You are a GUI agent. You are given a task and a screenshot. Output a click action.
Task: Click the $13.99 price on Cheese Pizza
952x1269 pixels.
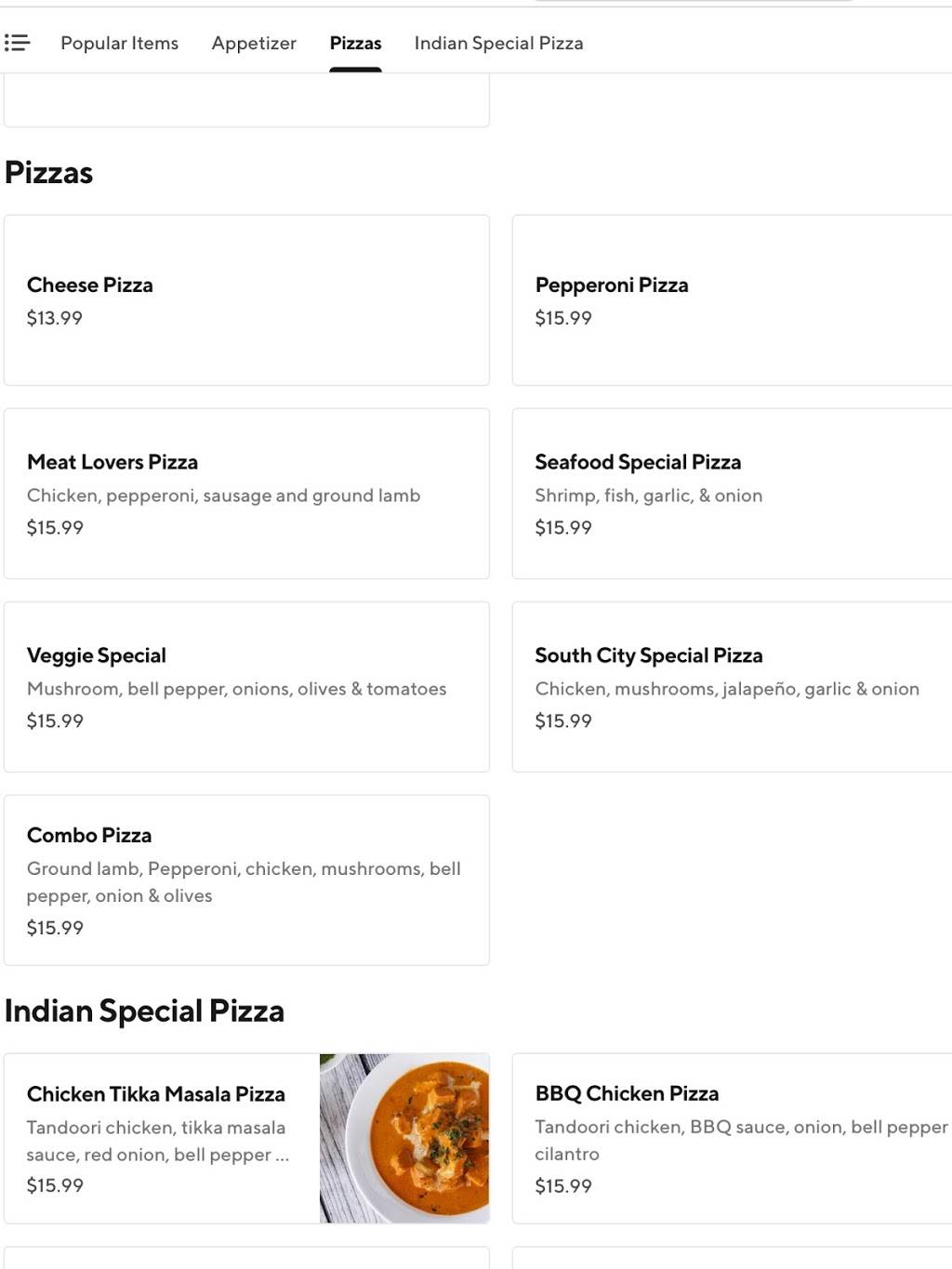(54, 318)
